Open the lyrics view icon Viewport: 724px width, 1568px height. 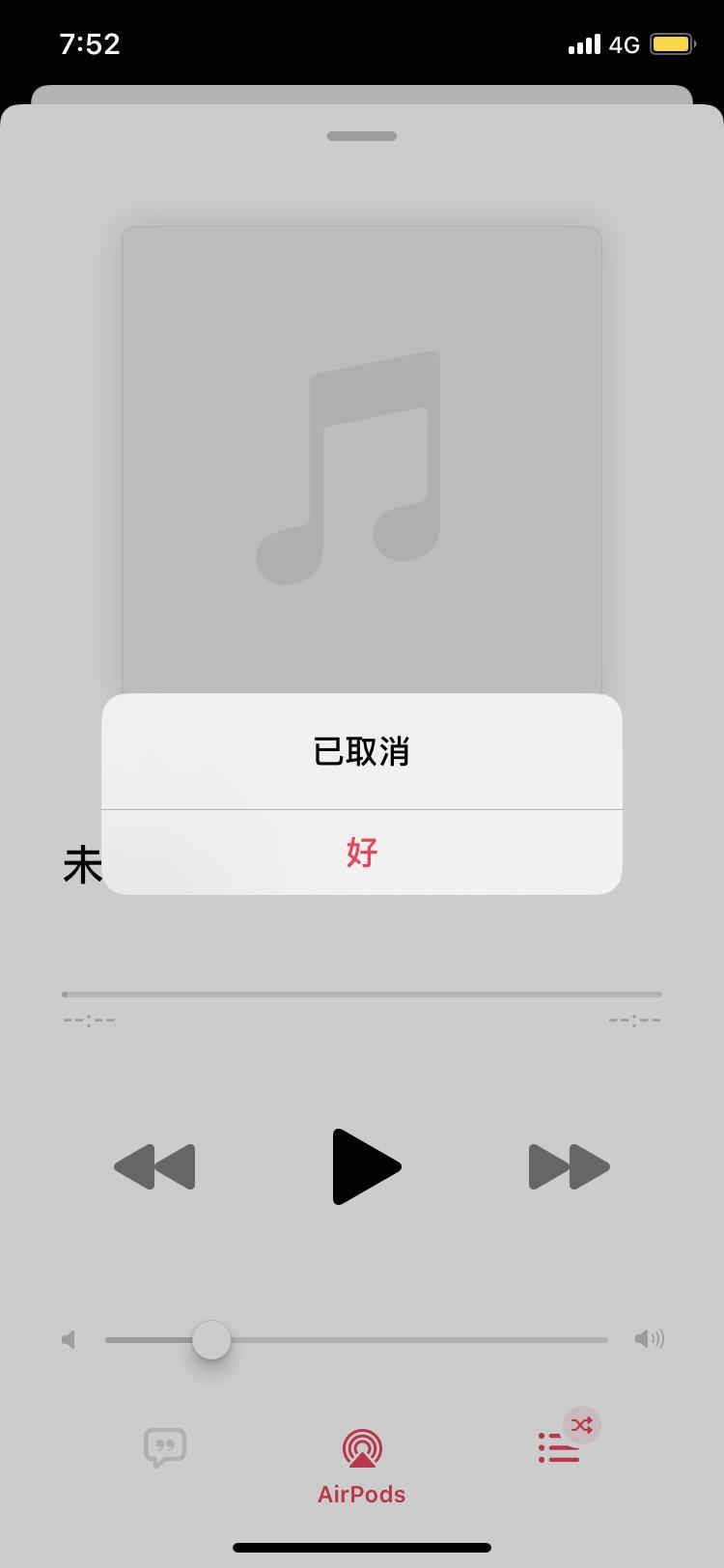pyautogui.click(x=165, y=1447)
